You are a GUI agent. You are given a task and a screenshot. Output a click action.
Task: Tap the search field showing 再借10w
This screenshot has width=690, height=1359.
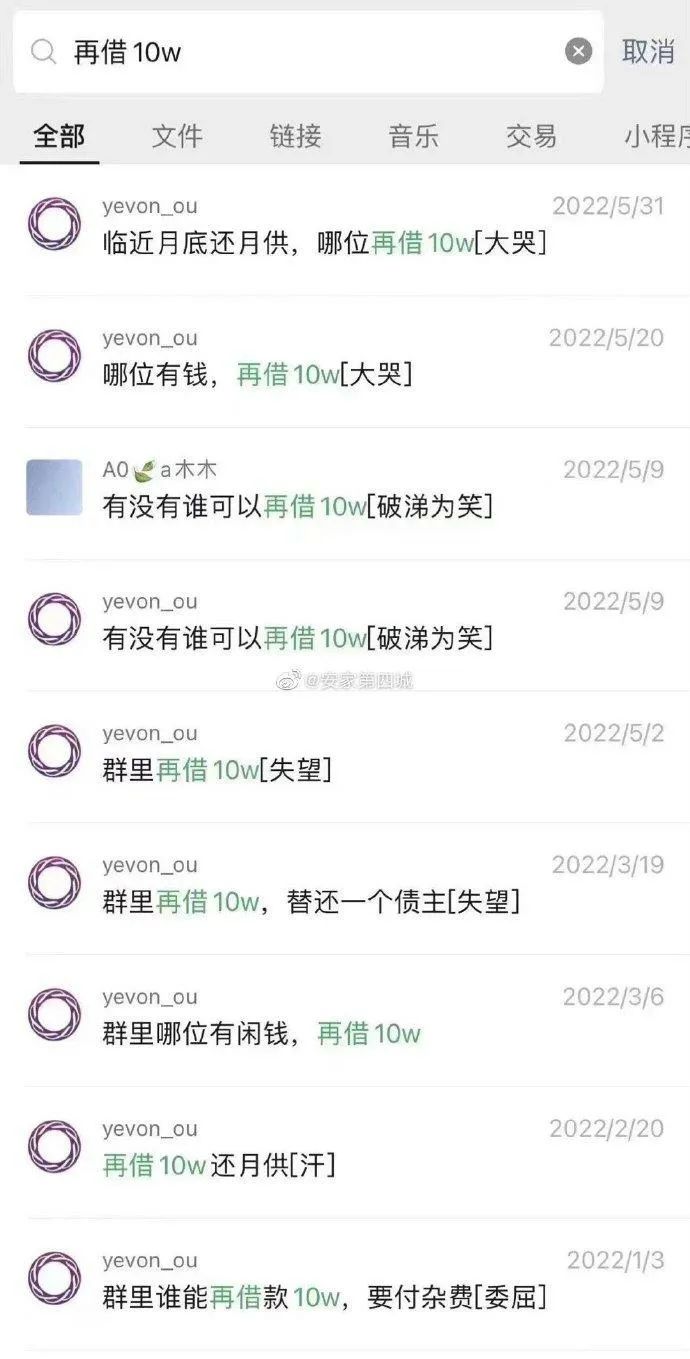coord(300,52)
